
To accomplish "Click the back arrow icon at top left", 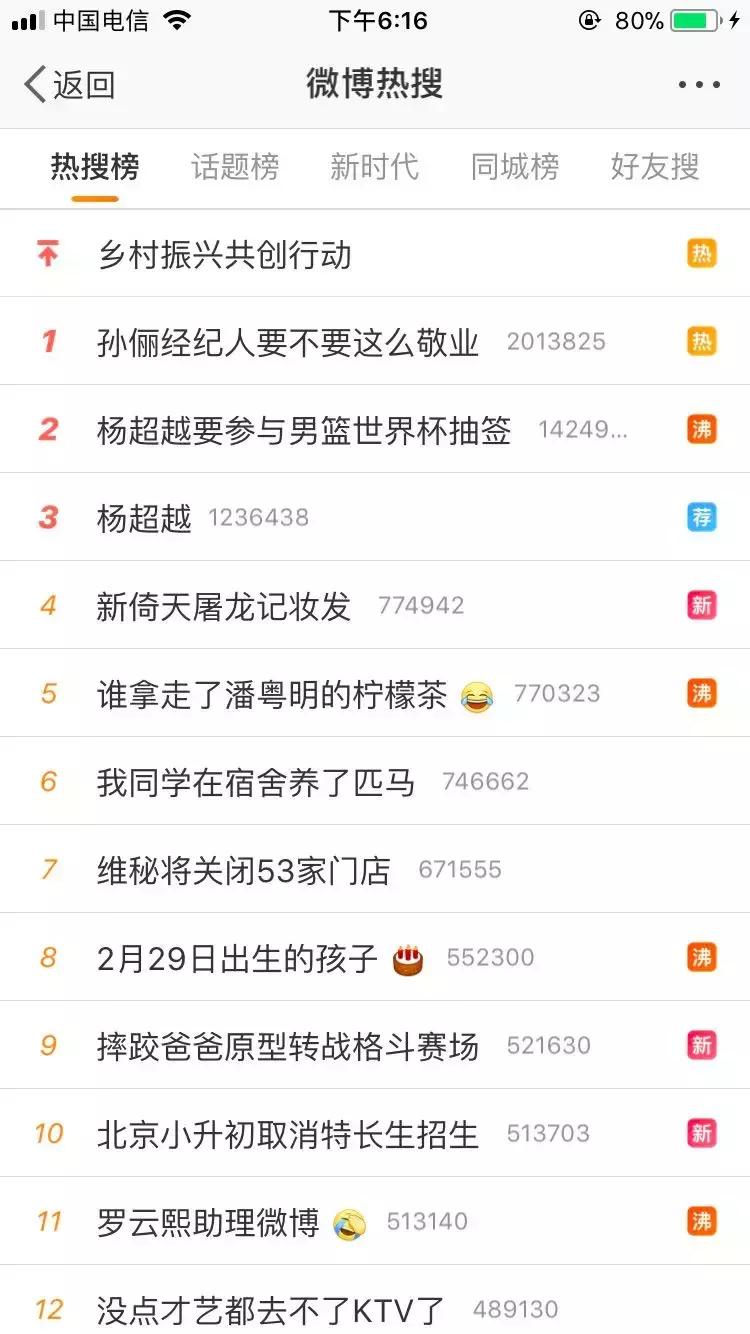I will pos(33,85).
